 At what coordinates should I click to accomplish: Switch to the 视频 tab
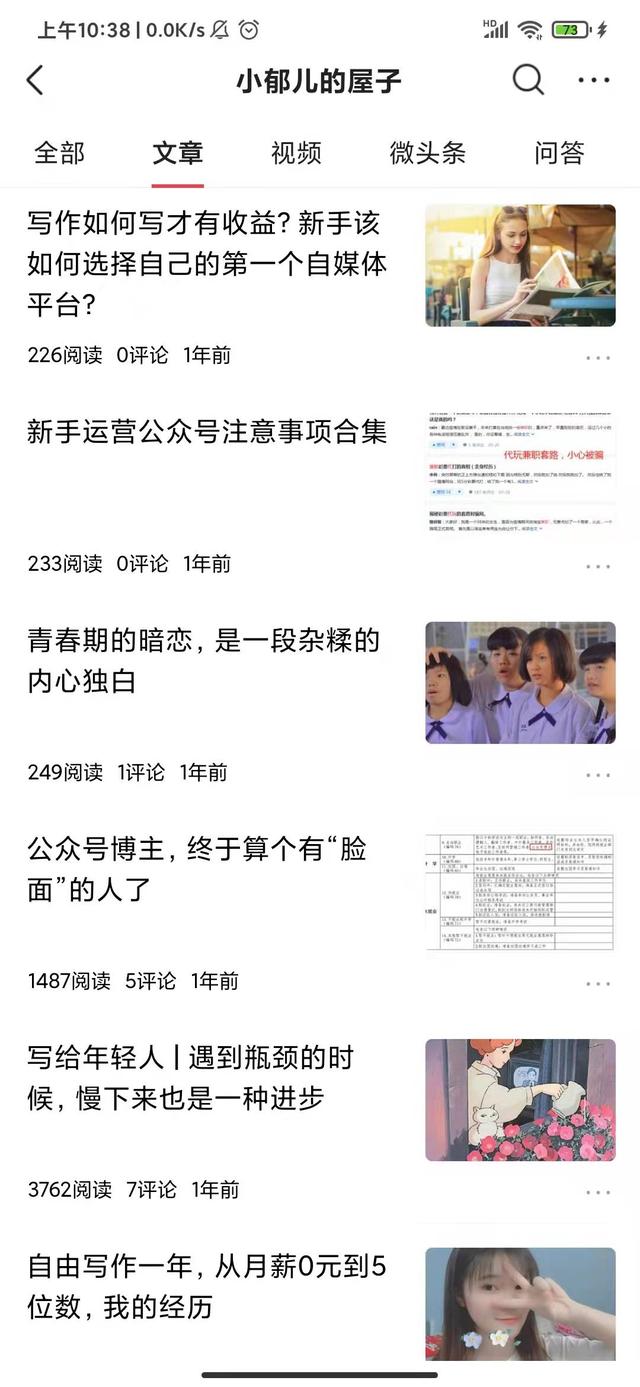click(x=296, y=153)
